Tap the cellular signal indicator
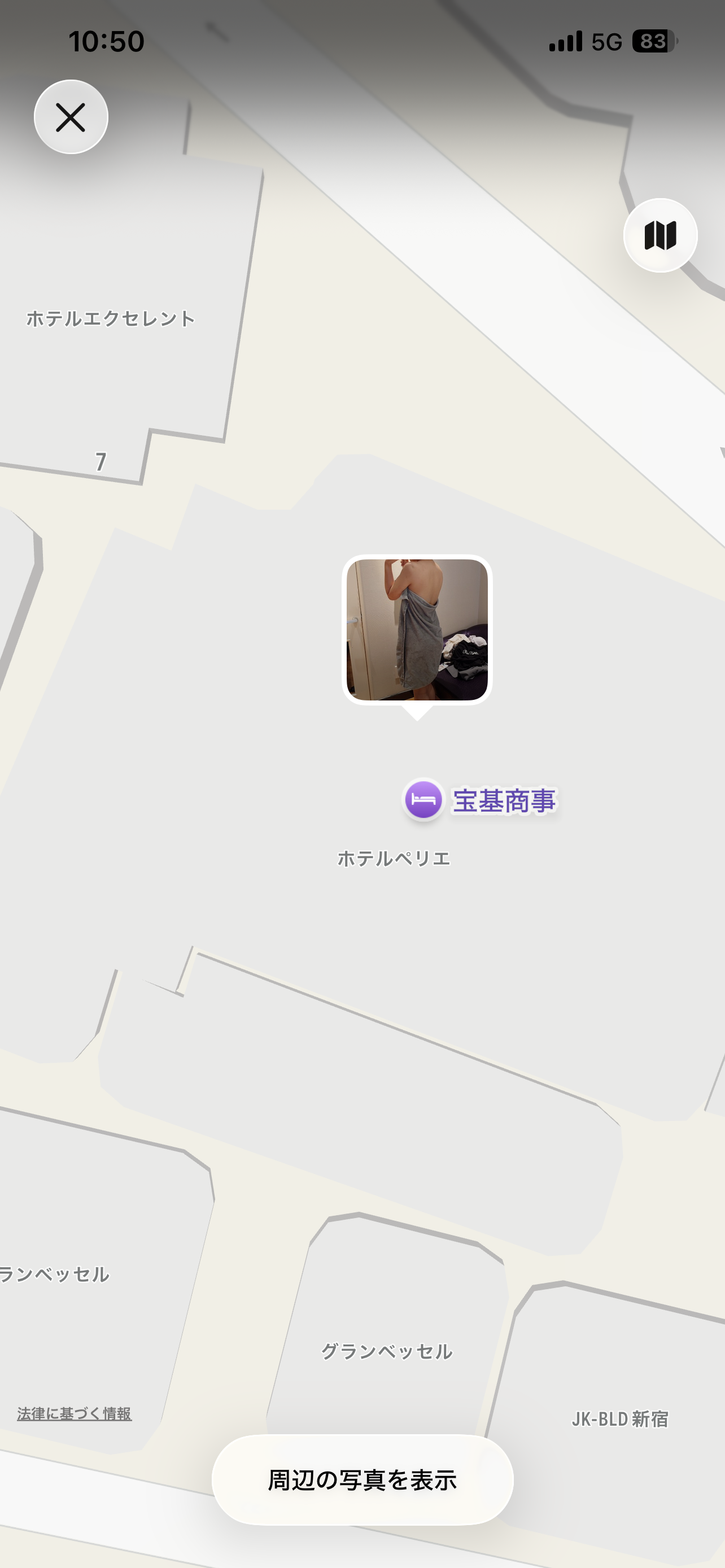725x1568 pixels. pos(566,41)
